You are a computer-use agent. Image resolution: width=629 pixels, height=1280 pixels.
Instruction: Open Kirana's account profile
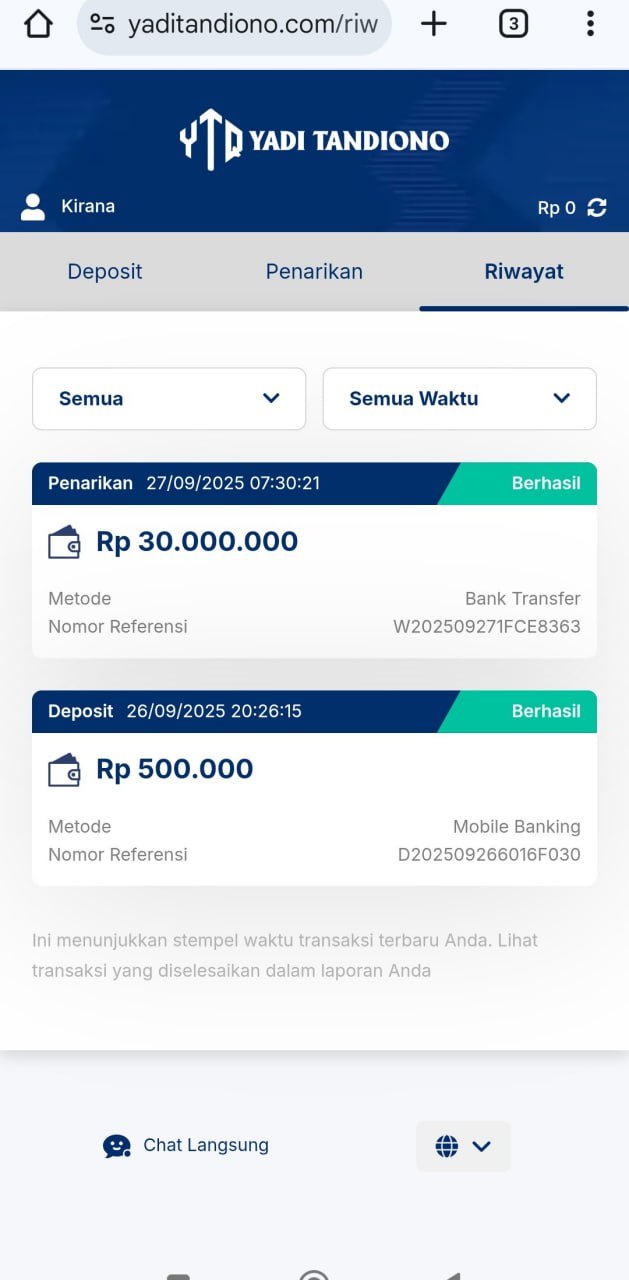click(68, 207)
